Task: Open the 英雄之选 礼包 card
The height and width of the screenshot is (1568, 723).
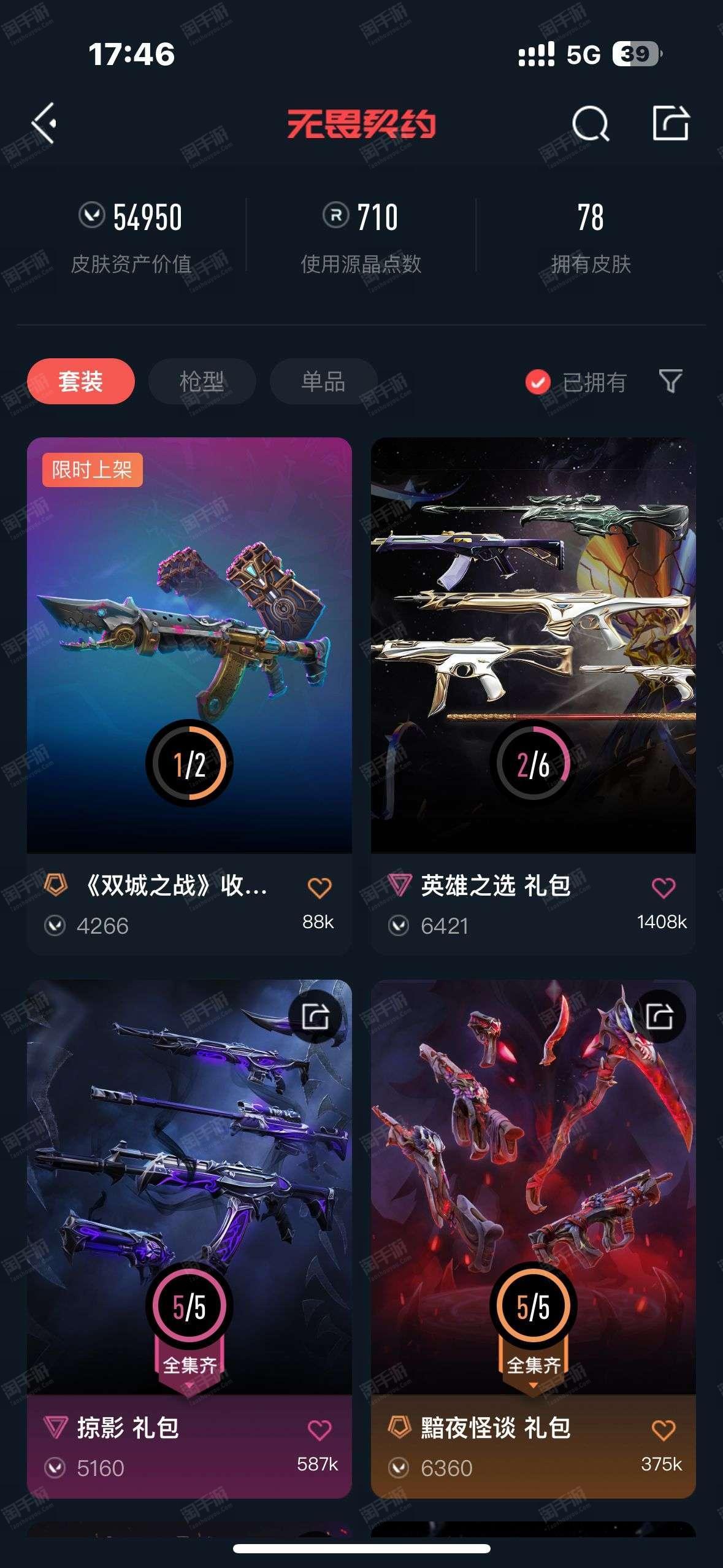Action: tap(533, 644)
